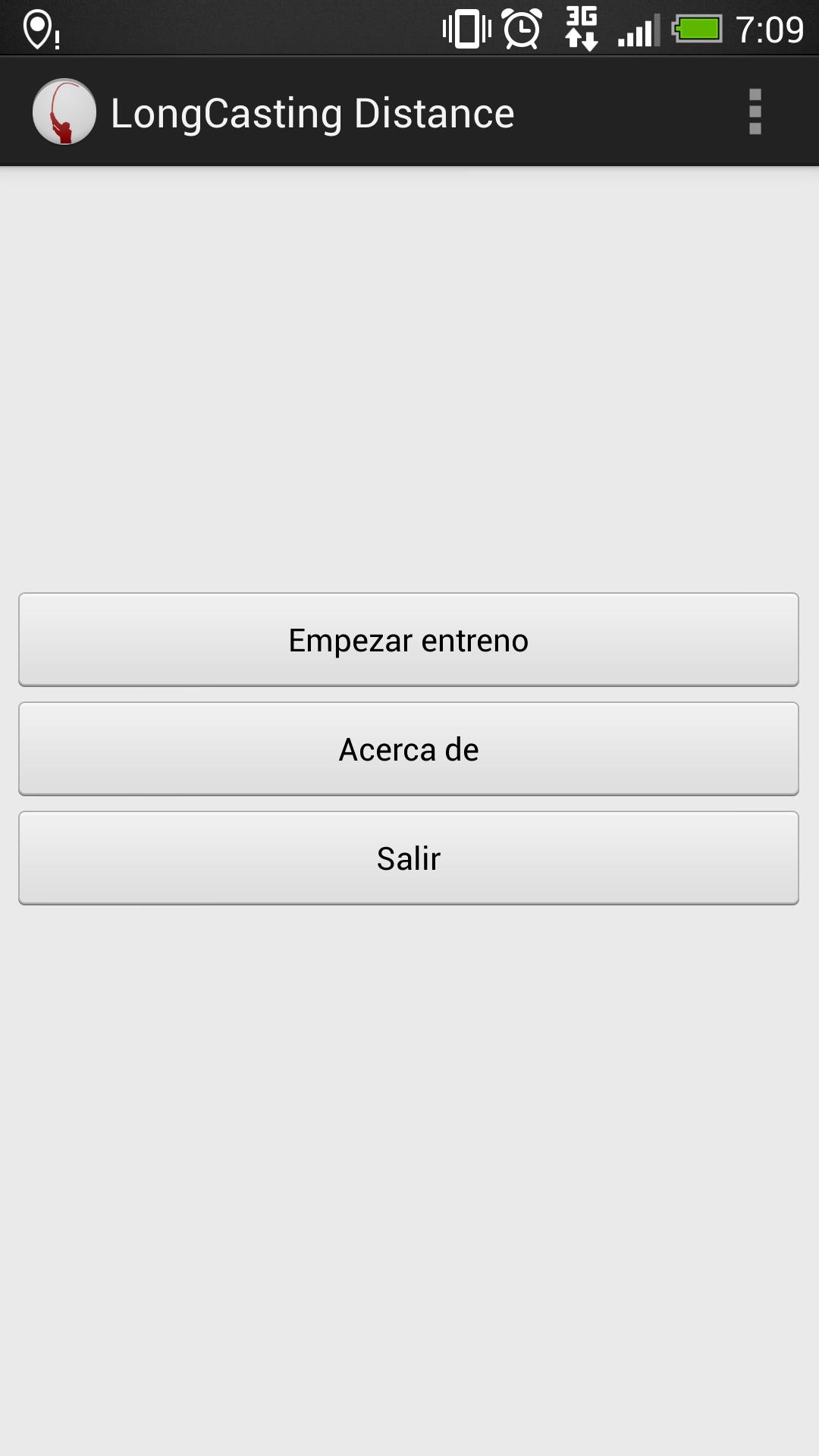Exit the app with Salir
Viewport: 819px width, 1456px height.
pyautogui.click(x=409, y=858)
